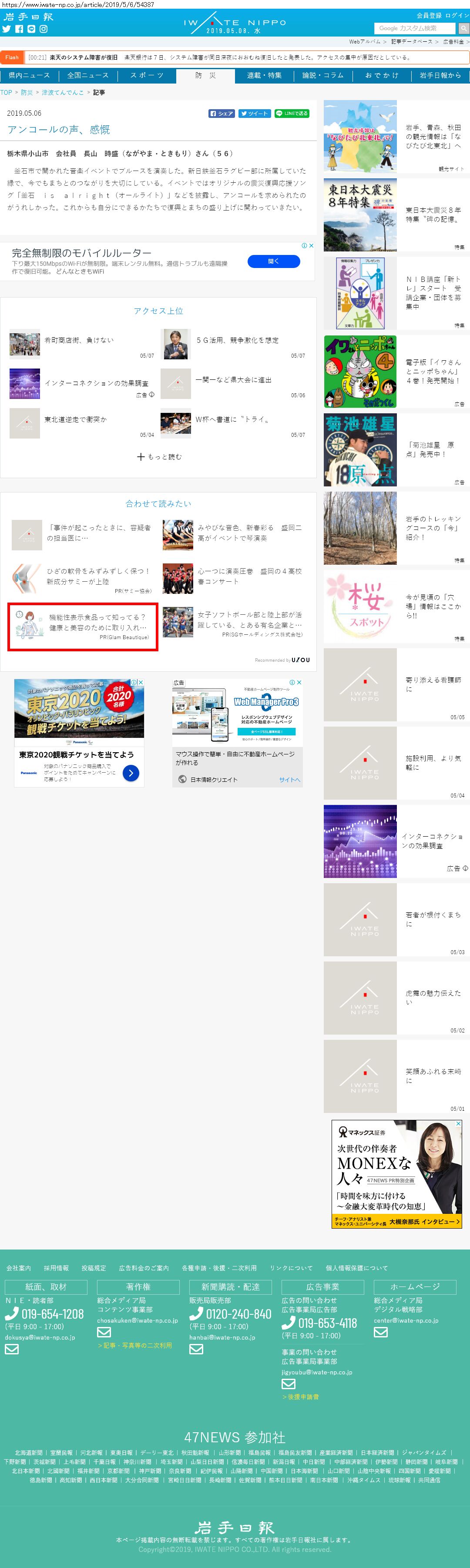Switch to the 県内ニュース tab
Viewport: 470px width, 1568px height.
[29, 75]
